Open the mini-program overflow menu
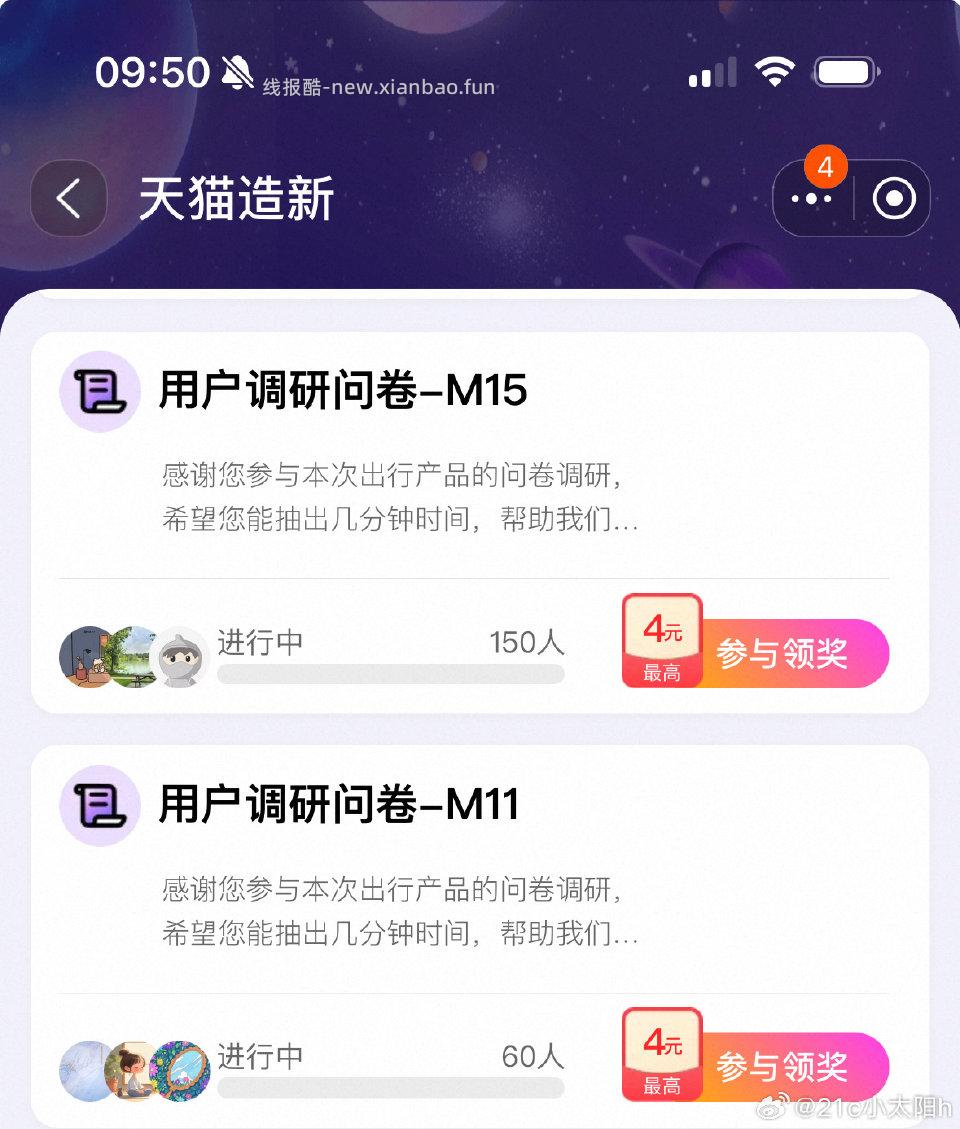This screenshot has height=1129, width=960. click(x=811, y=199)
